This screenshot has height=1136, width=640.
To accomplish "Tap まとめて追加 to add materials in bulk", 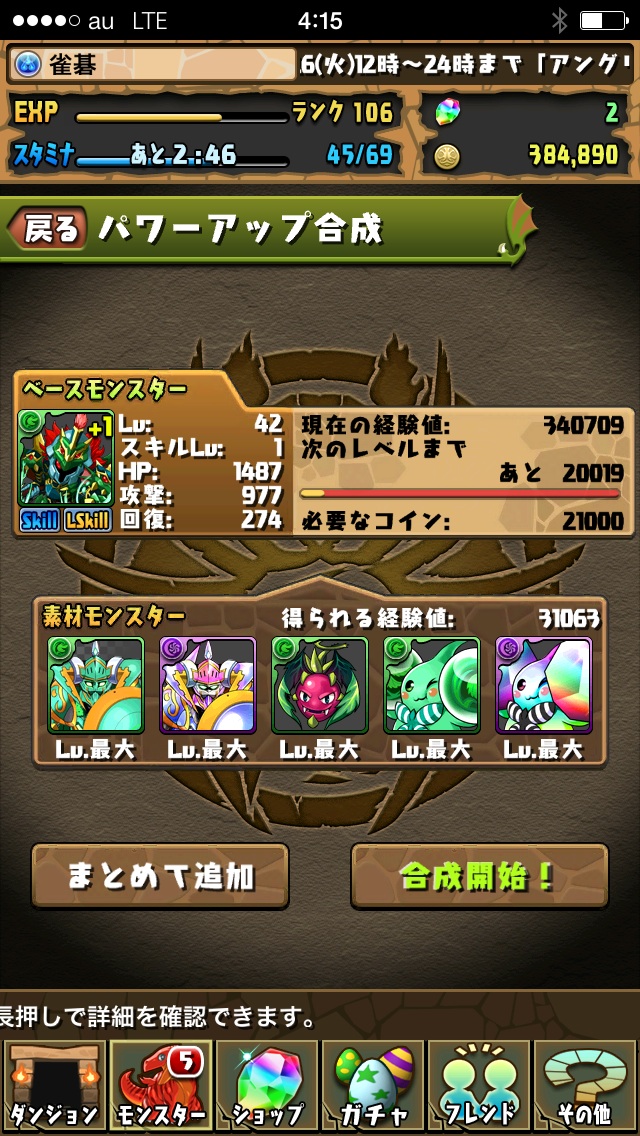I will (160, 876).
